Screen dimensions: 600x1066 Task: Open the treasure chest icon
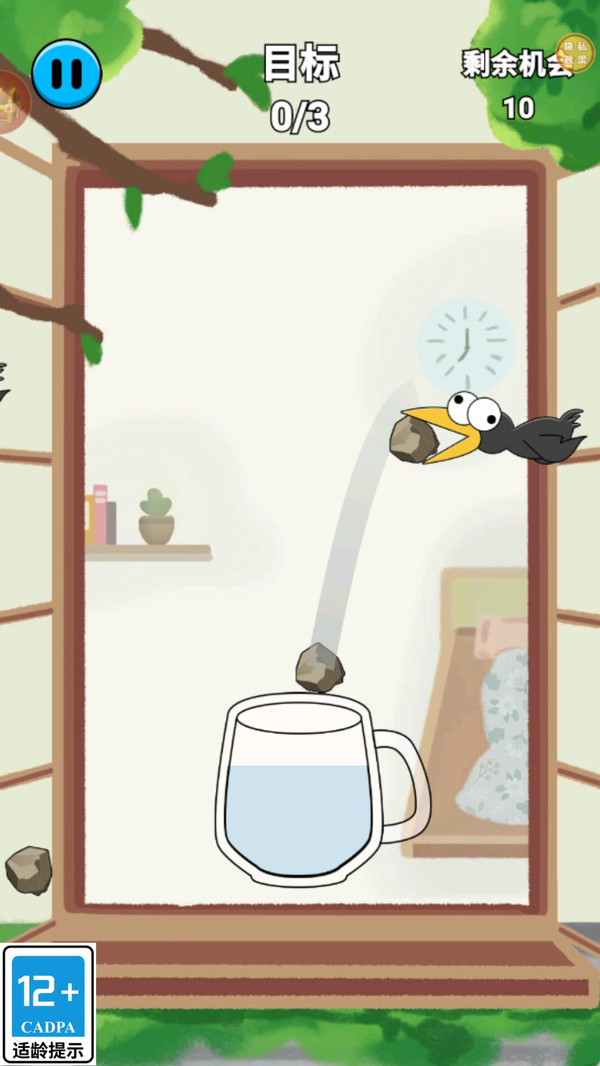point(12,103)
